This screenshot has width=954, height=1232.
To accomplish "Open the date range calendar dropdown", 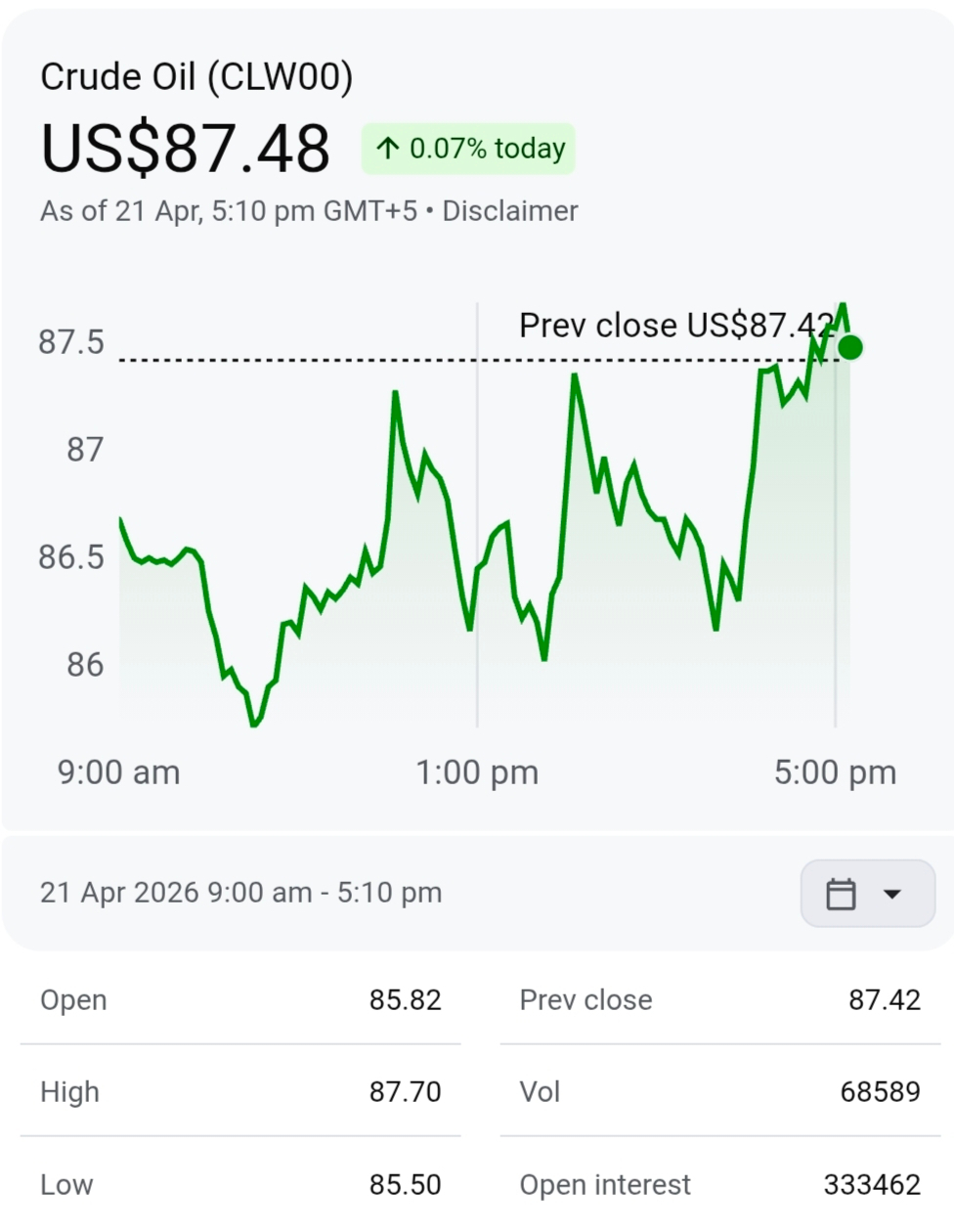I will coord(866,894).
